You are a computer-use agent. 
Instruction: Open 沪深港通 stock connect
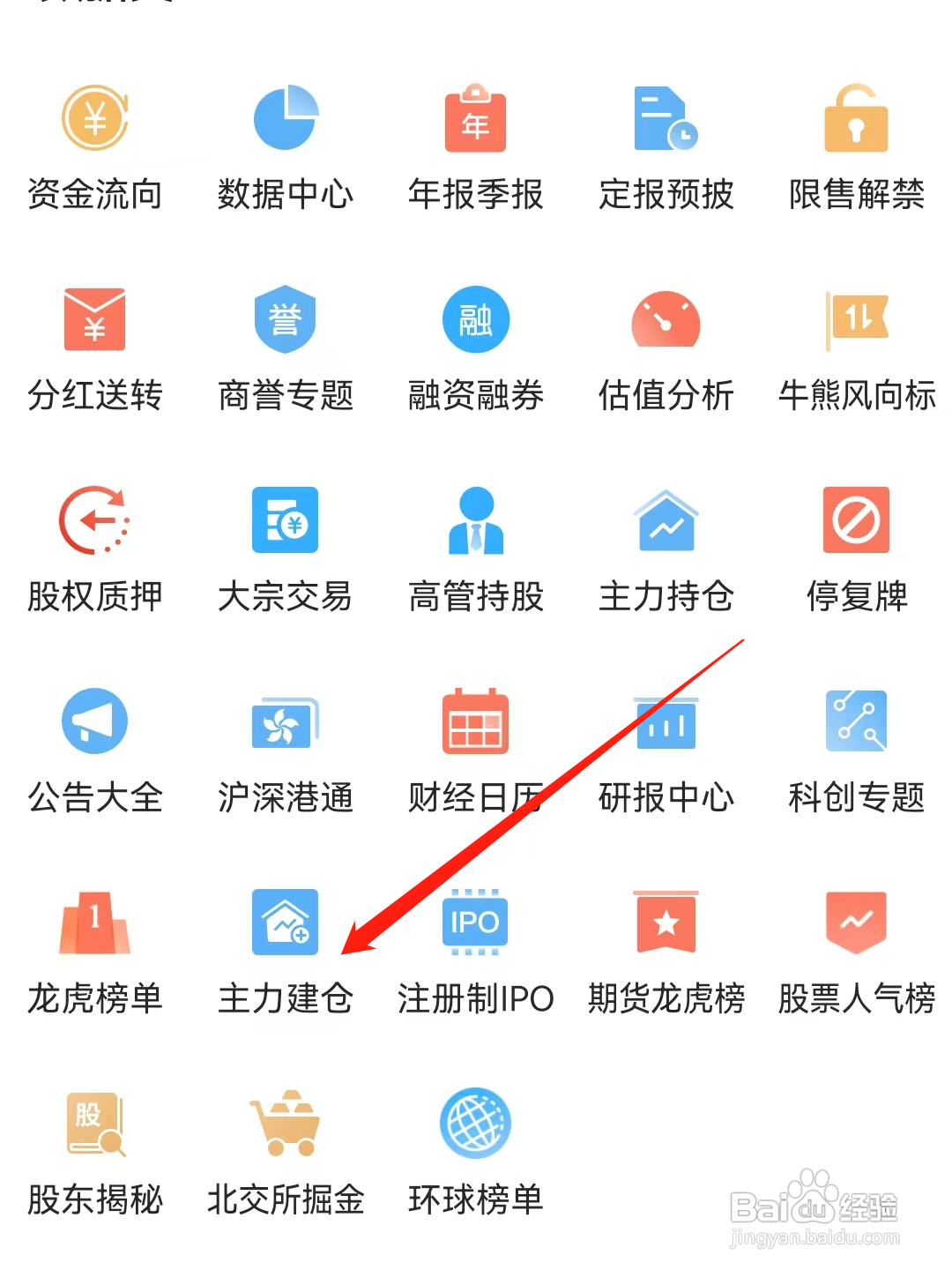286,751
